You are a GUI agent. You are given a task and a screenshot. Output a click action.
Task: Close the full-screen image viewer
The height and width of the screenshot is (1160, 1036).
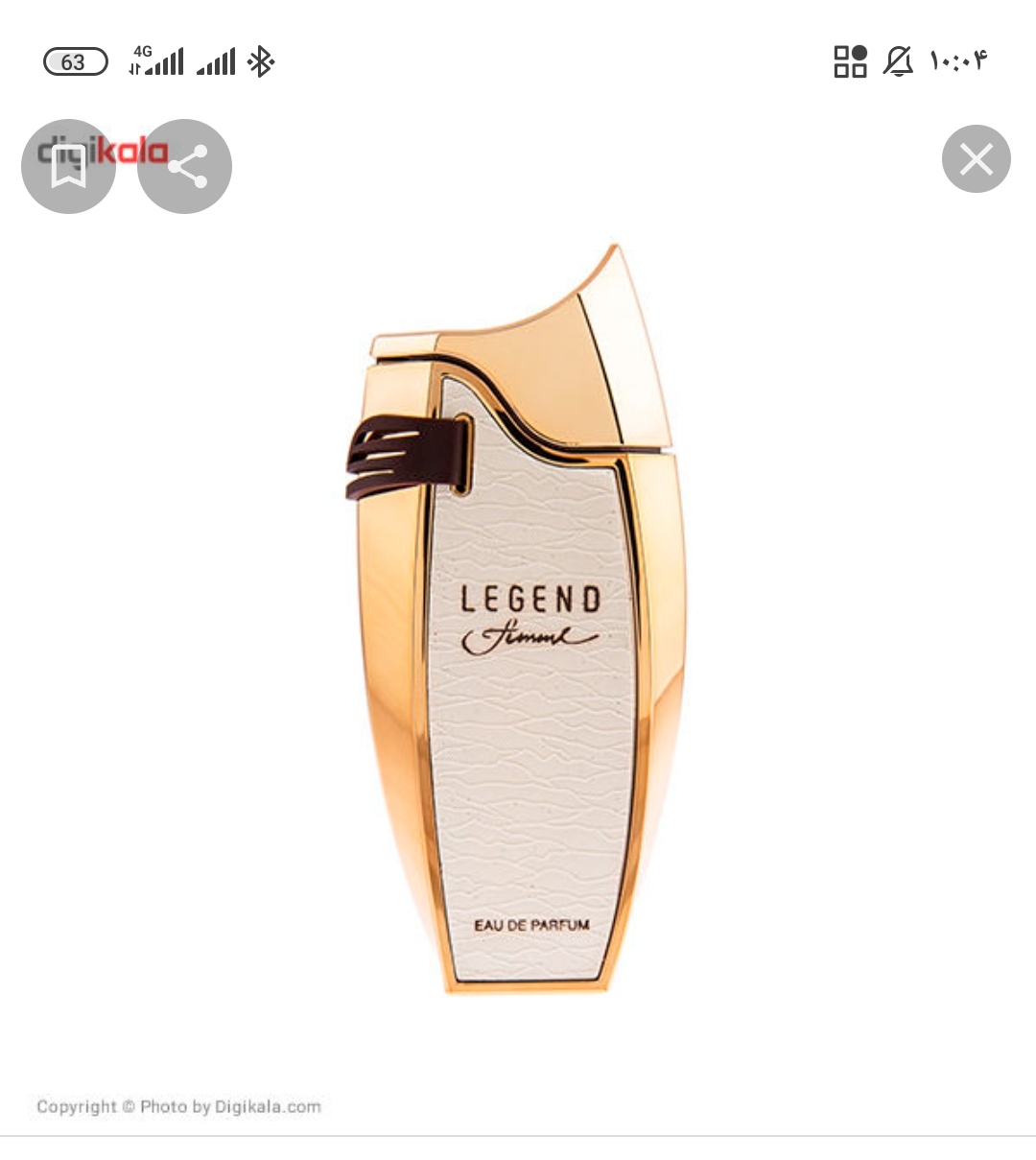click(976, 159)
